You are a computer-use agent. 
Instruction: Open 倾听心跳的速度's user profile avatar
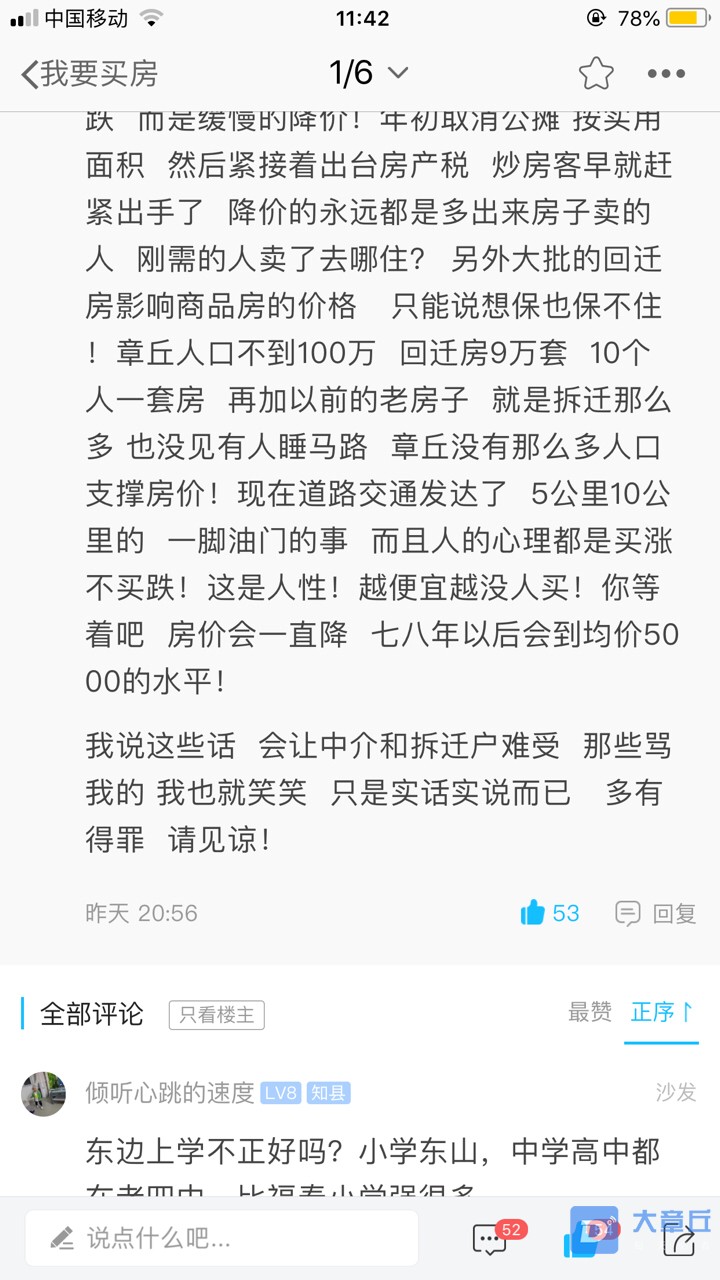pyautogui.click(x=44, y=1093)
